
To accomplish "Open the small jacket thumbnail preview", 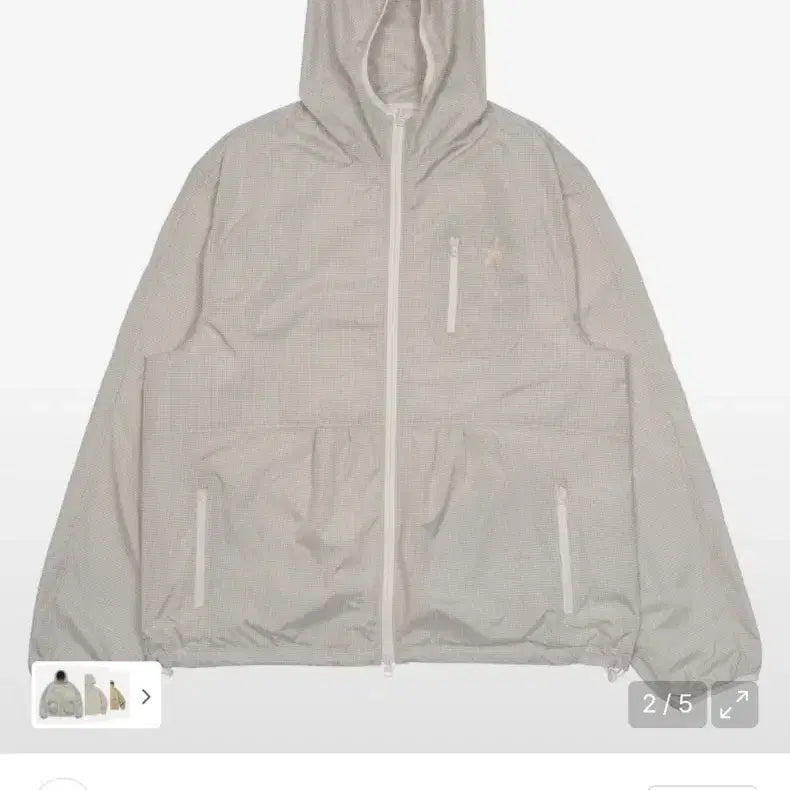I will pos(82,695).
